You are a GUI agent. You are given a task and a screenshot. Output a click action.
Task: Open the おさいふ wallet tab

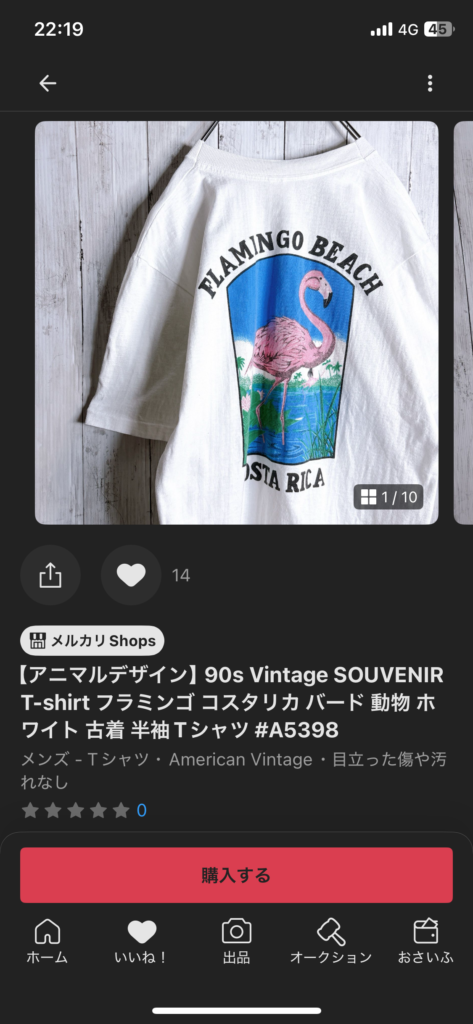click(x=425, y=941)
